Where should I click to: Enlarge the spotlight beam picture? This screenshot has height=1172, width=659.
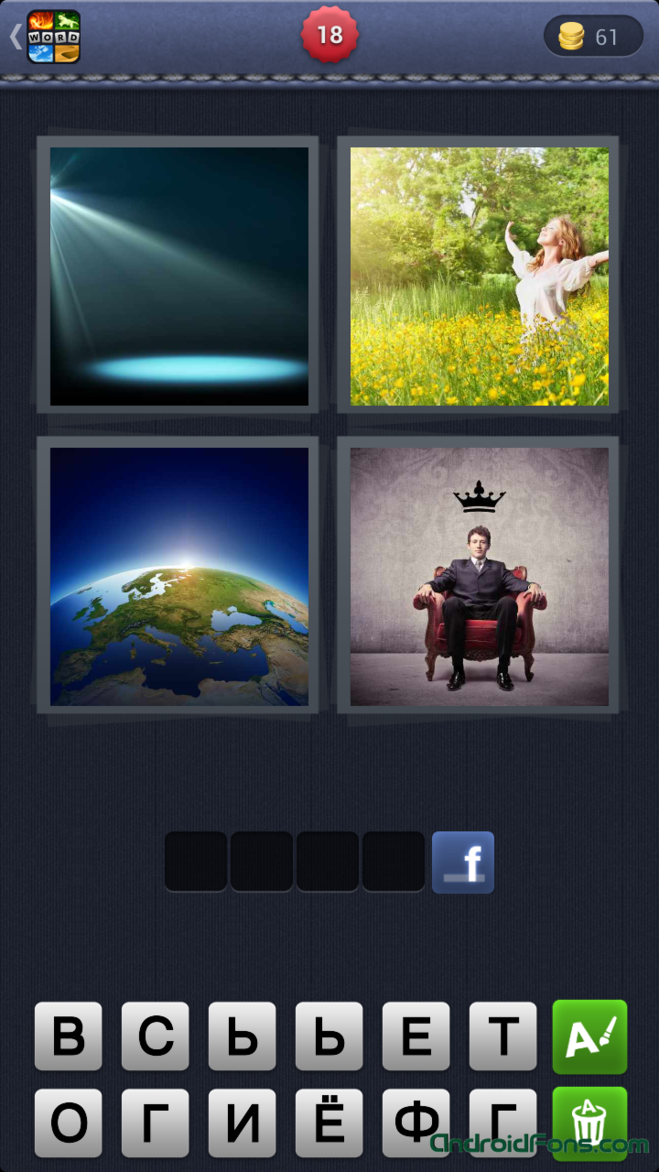pyautogui.click(x=179, y=276)
